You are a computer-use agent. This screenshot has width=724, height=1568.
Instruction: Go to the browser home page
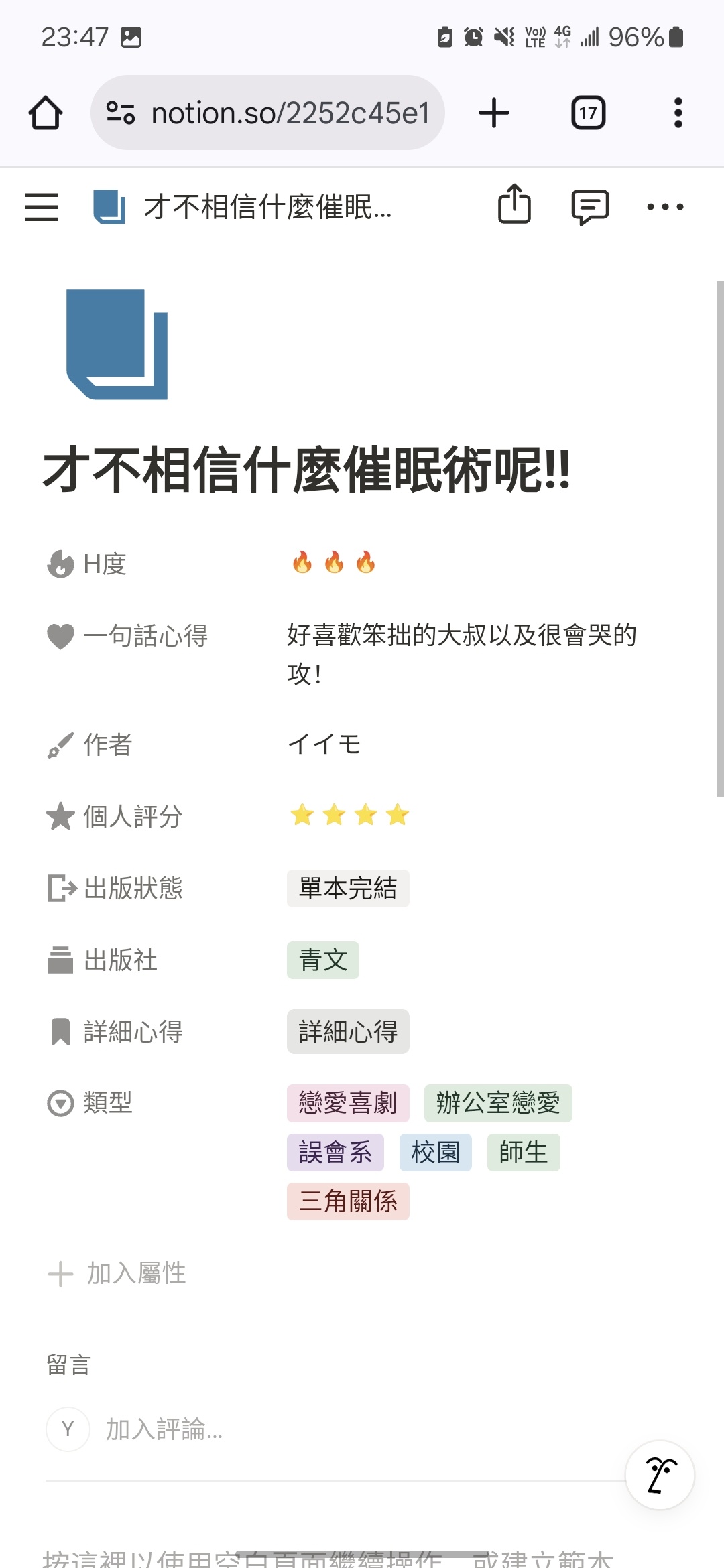pyautogui.click(x=46, y=113)
